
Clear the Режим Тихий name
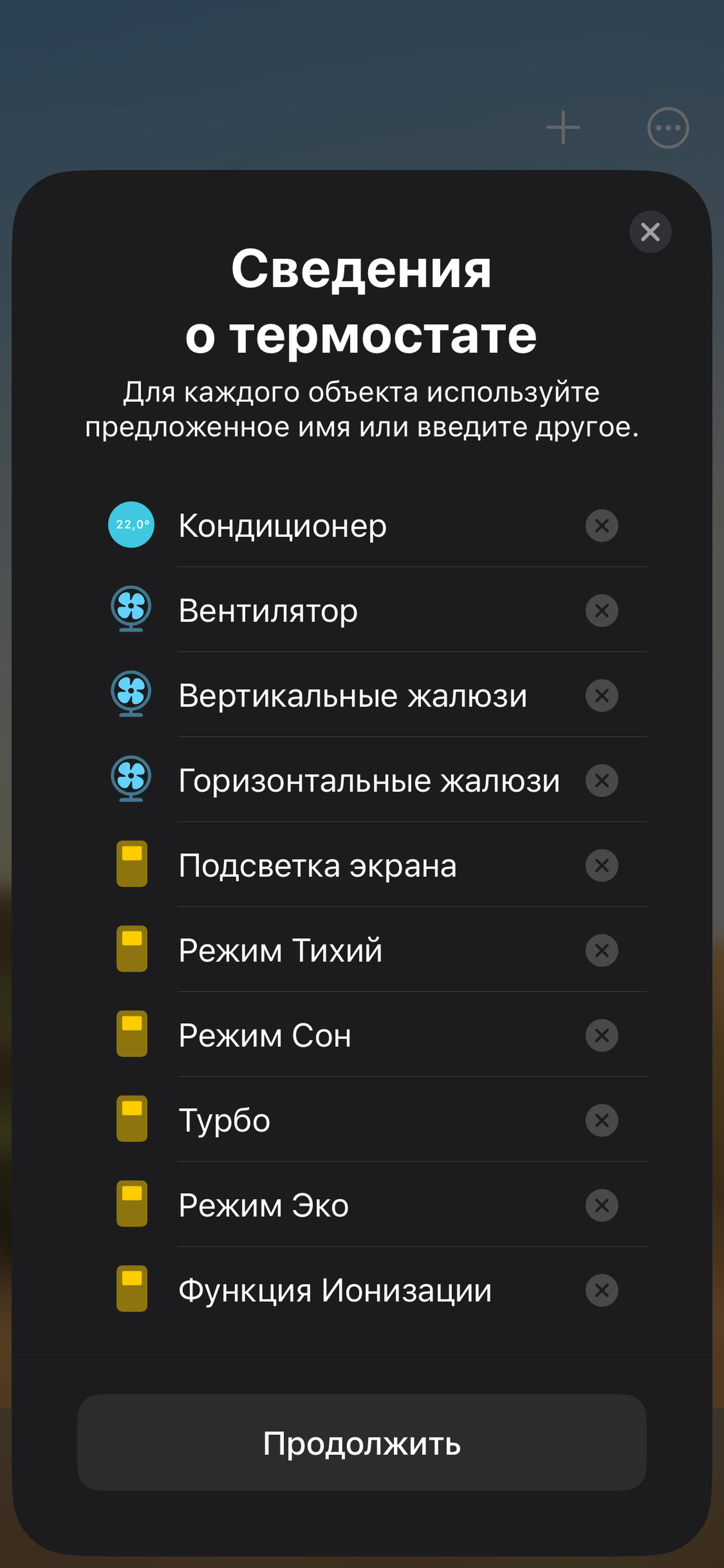click(602, 951)
